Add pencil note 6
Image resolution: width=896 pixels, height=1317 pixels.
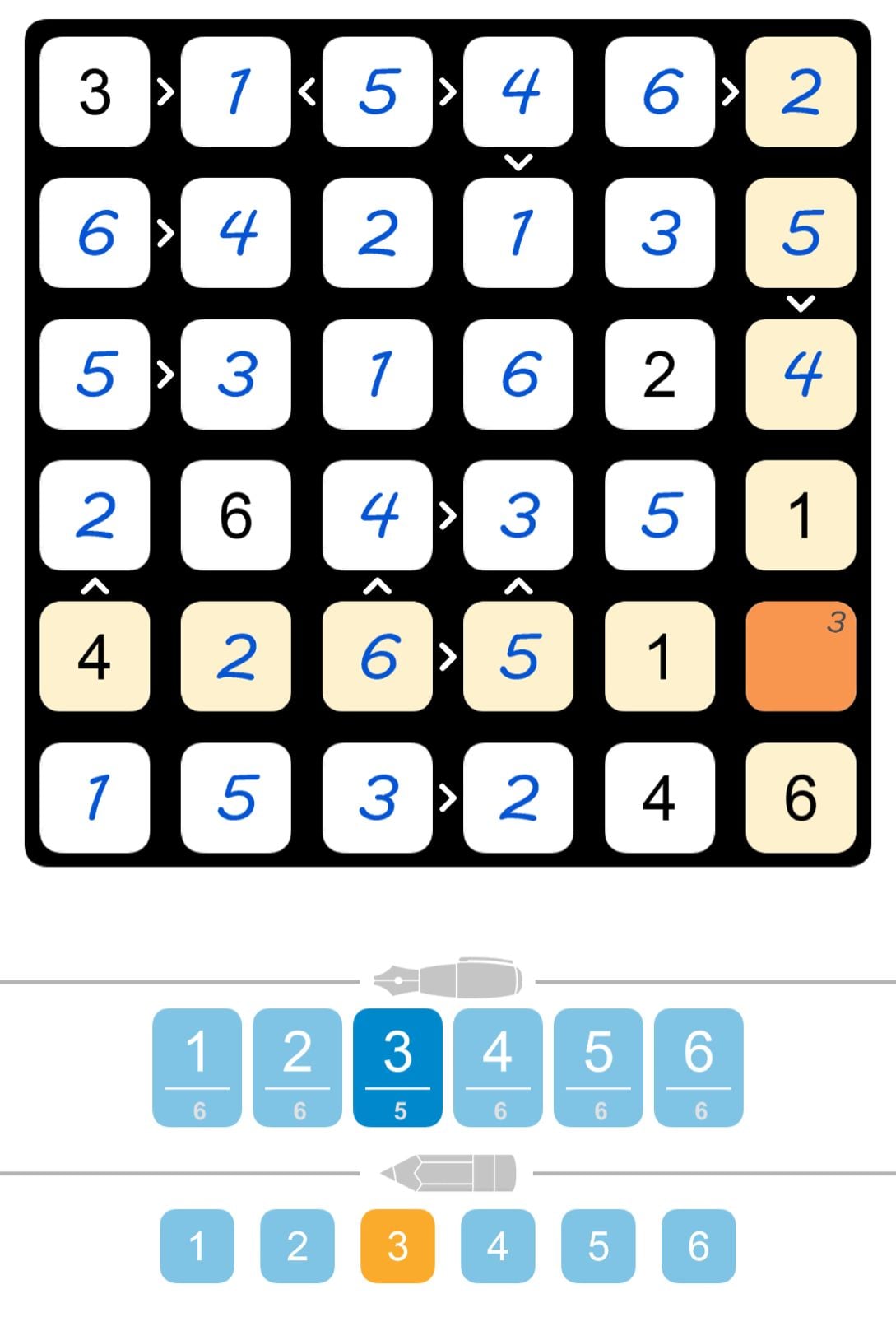tap(699, 1245)
